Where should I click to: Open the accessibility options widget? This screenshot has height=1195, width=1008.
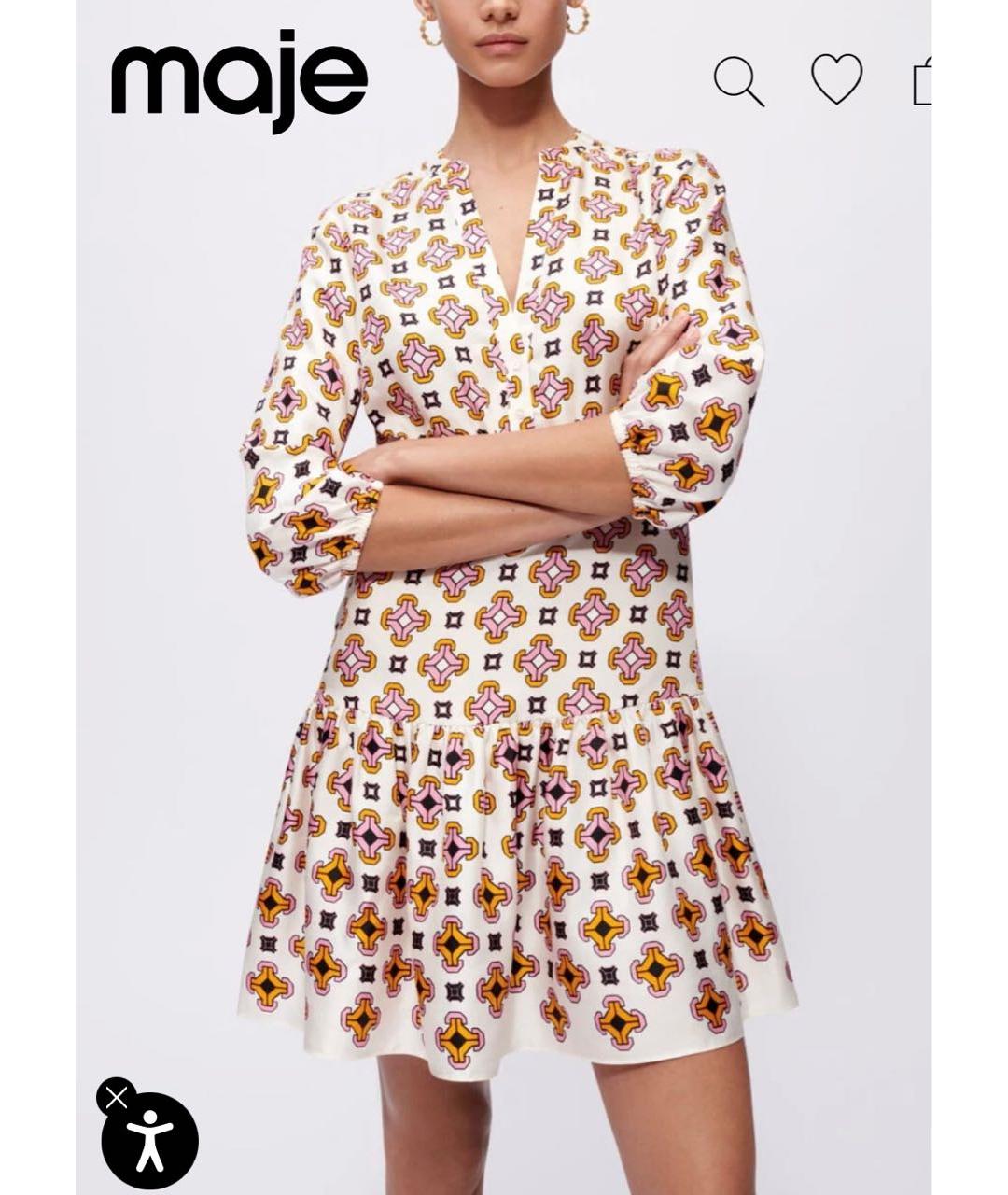click(151, 1142)
